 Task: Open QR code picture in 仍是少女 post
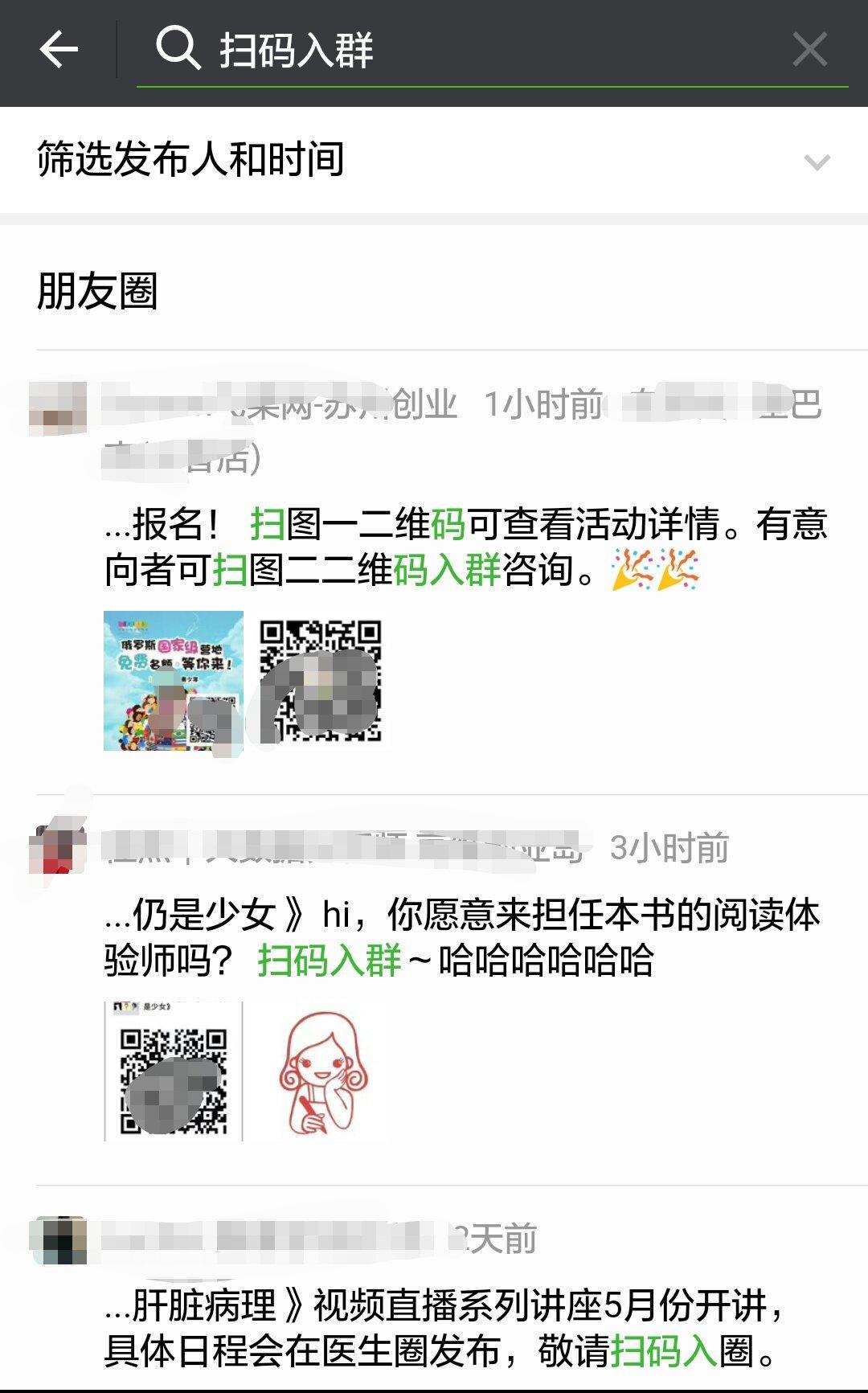point(174,1071)
